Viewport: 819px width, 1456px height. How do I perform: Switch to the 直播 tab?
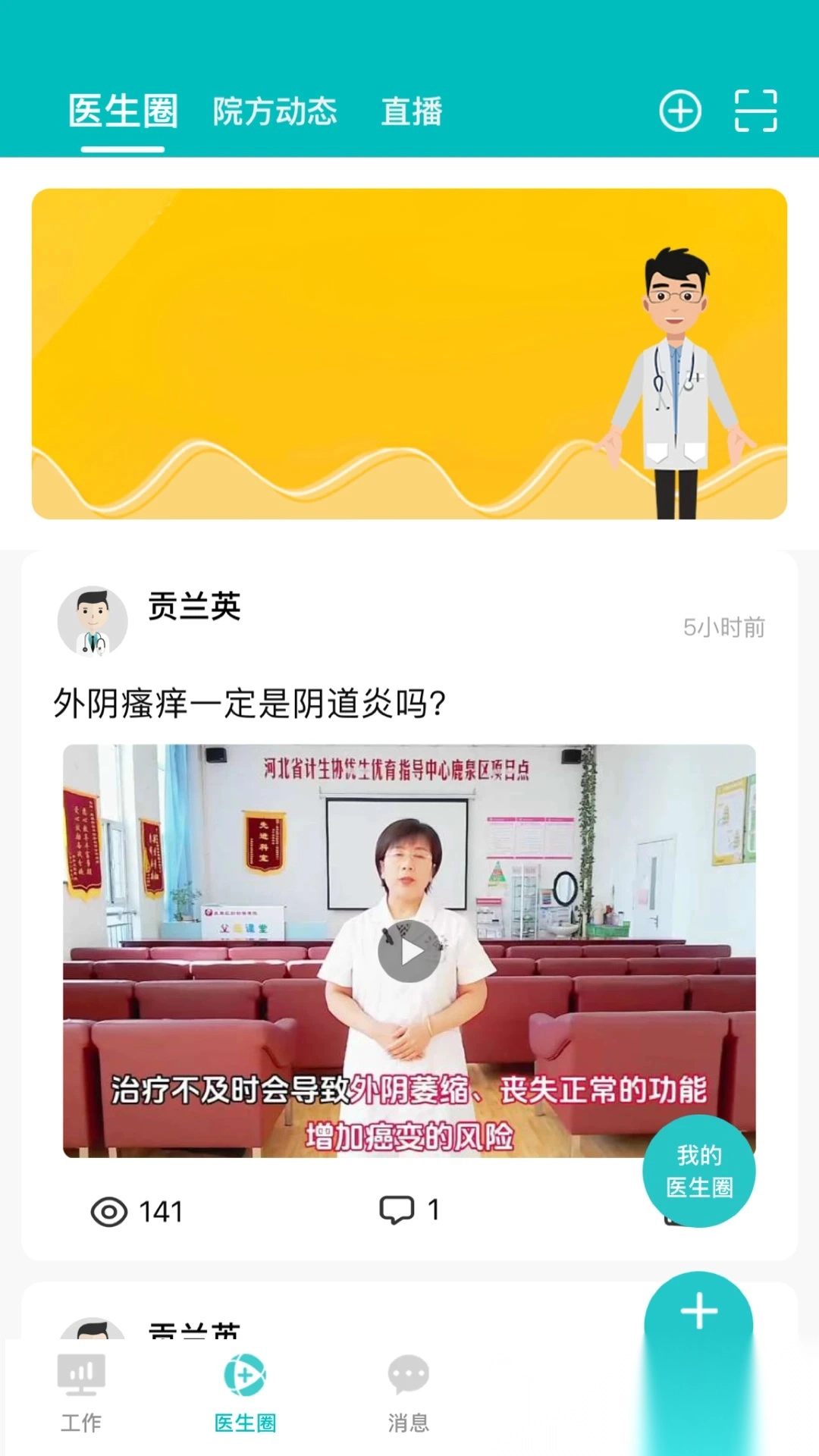point(413,111)
